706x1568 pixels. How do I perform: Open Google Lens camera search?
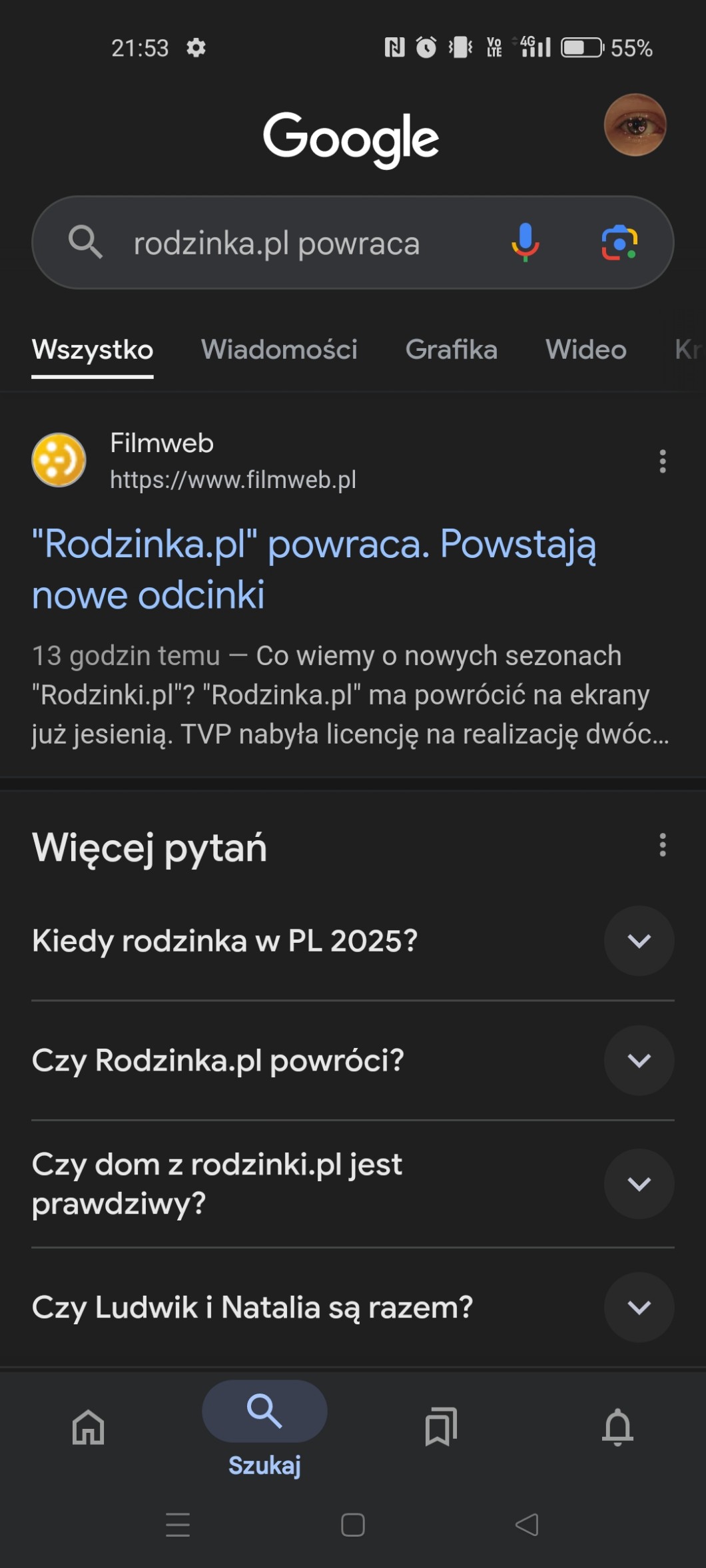[619, 243]
